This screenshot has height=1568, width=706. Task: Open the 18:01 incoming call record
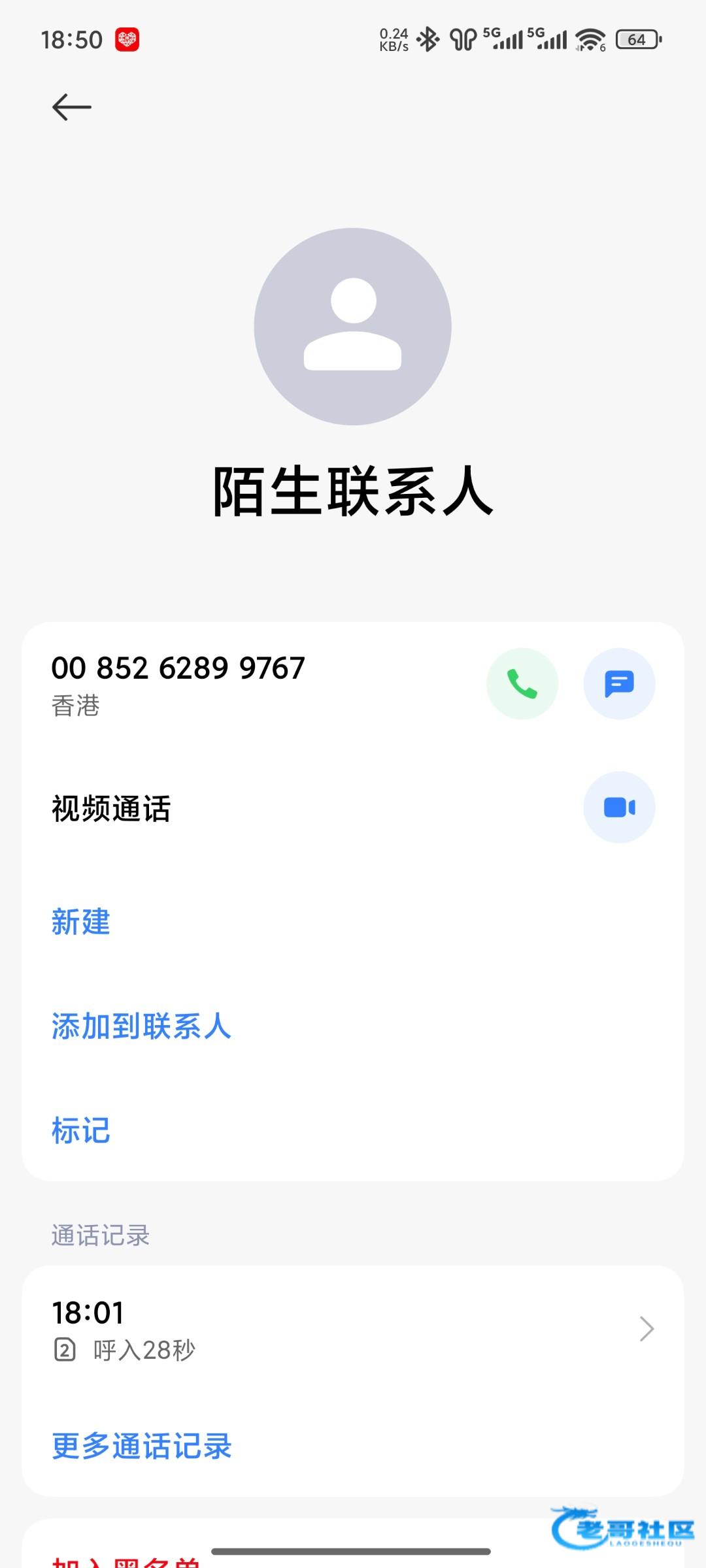point(353,1329)
